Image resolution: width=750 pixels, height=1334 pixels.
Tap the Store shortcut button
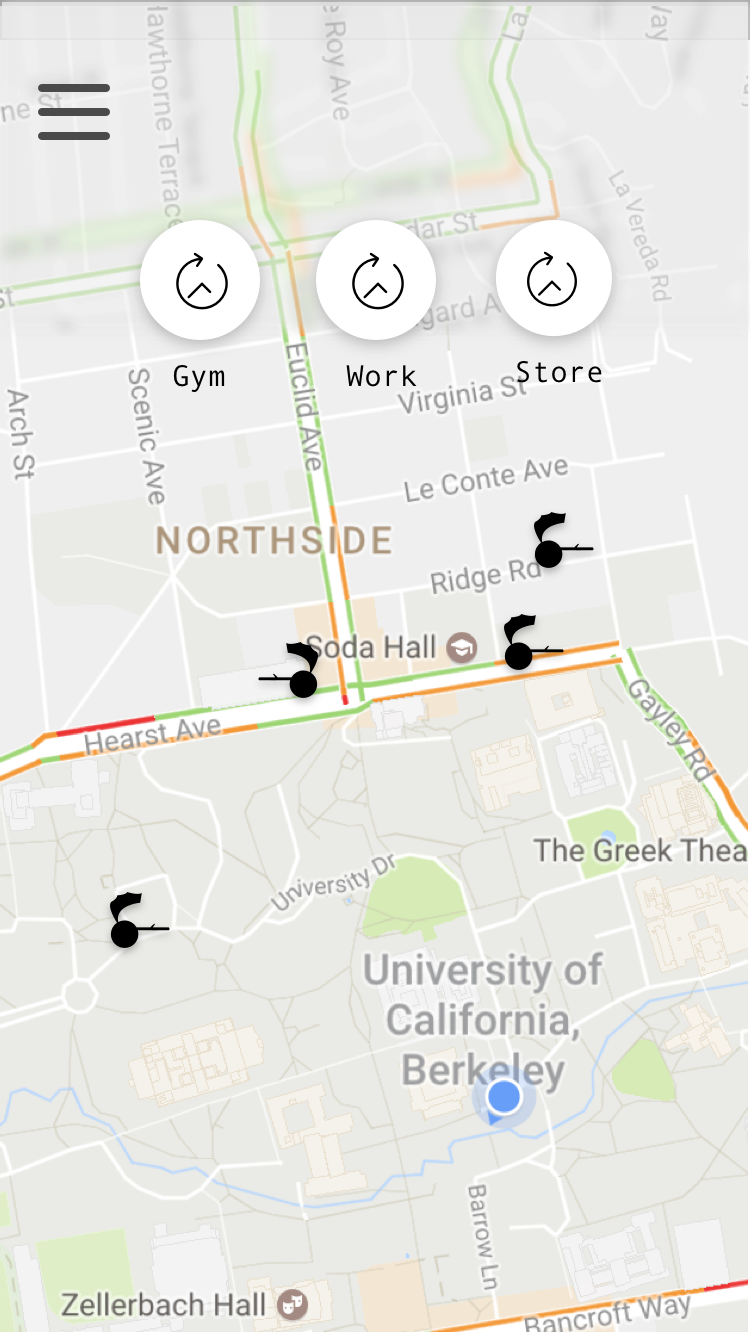pyautogui.click(x=553, y=278)
